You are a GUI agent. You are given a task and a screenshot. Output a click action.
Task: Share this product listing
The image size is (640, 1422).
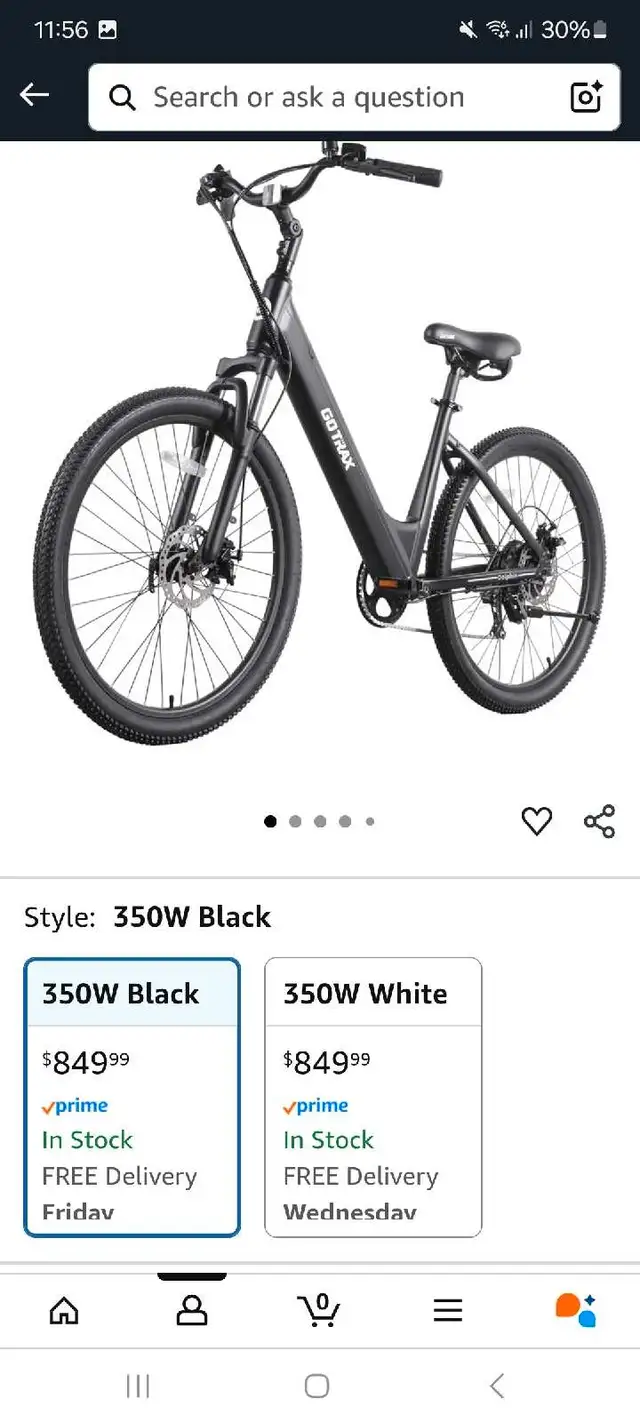(x=599, y=821)
